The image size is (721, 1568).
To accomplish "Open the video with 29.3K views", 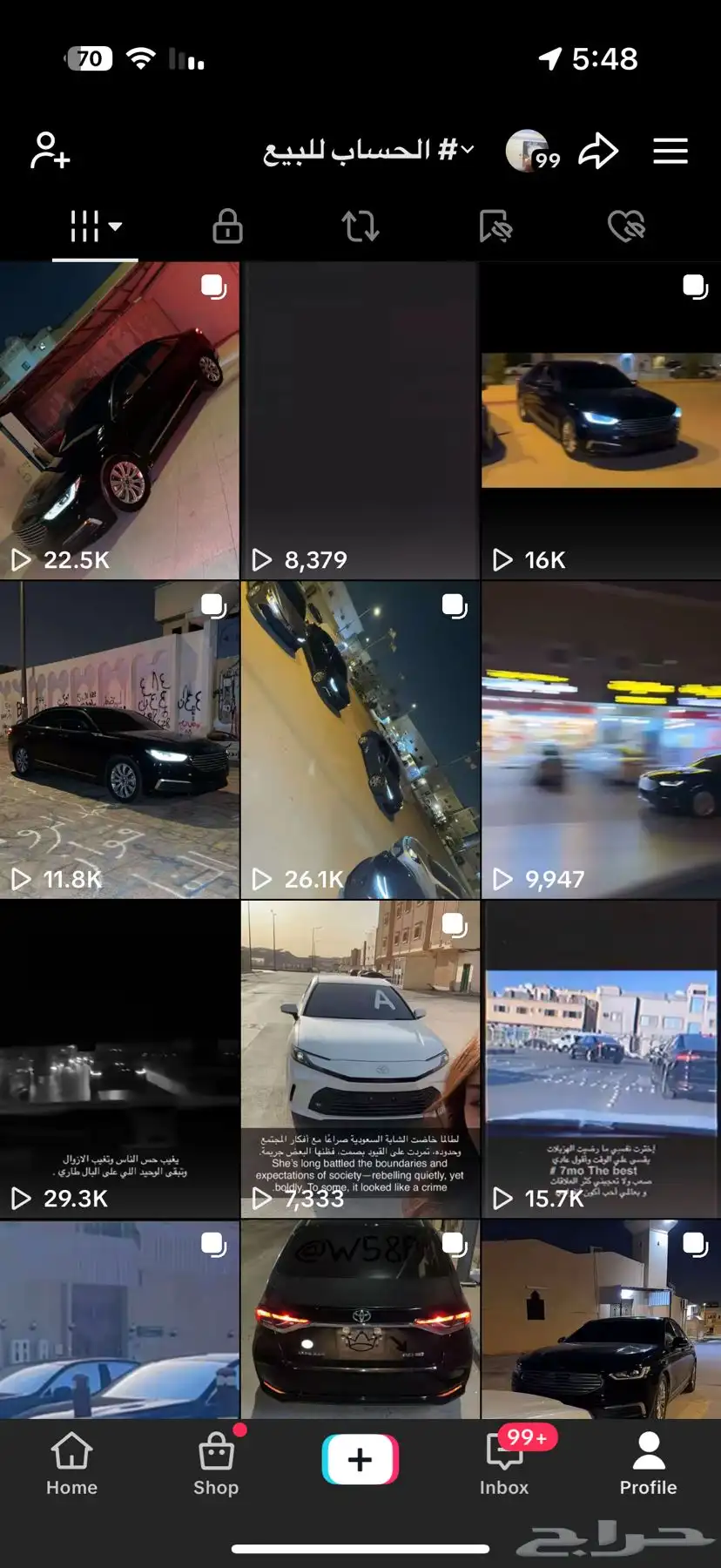I will pos(119,1059).
